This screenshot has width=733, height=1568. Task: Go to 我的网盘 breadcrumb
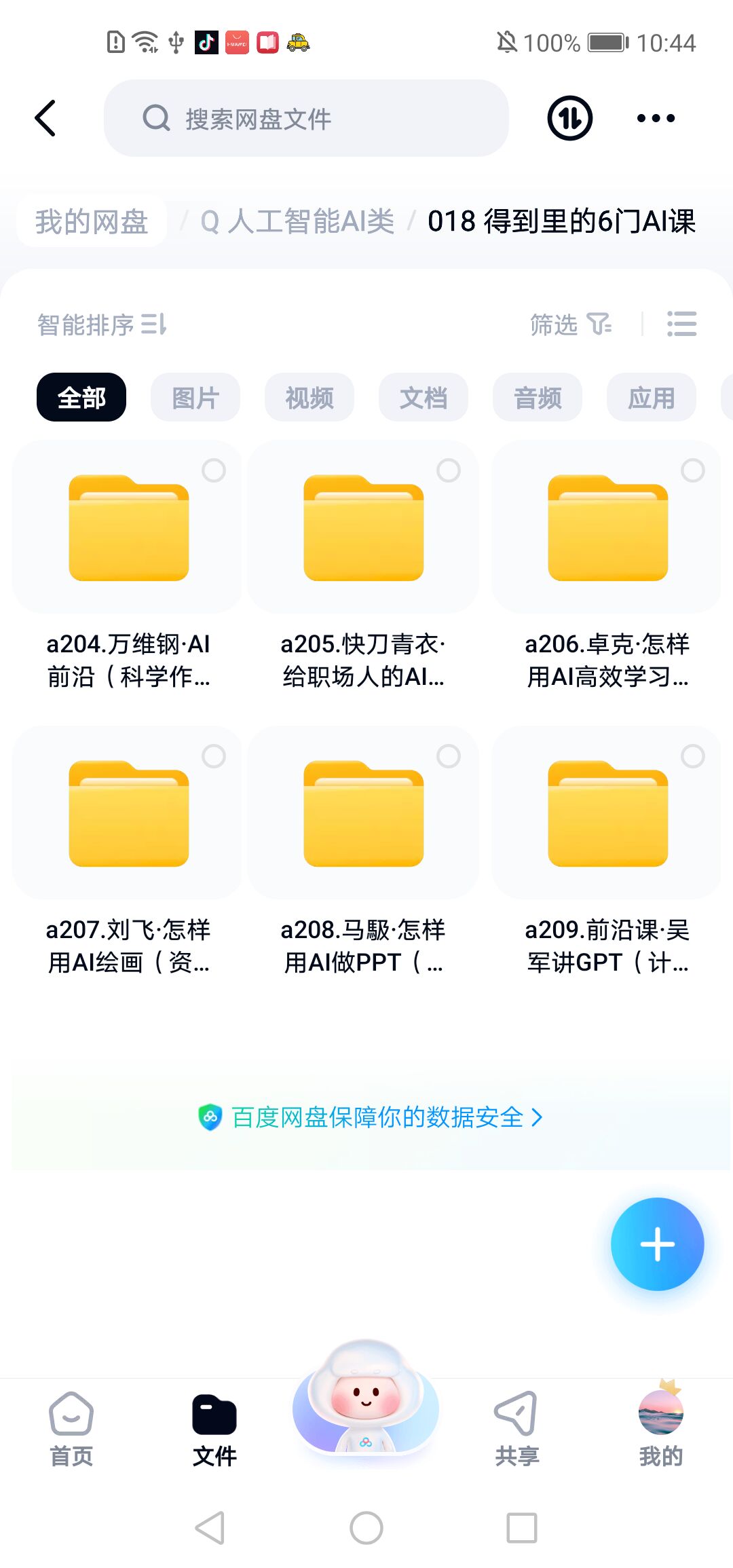(x=92, y=221)
